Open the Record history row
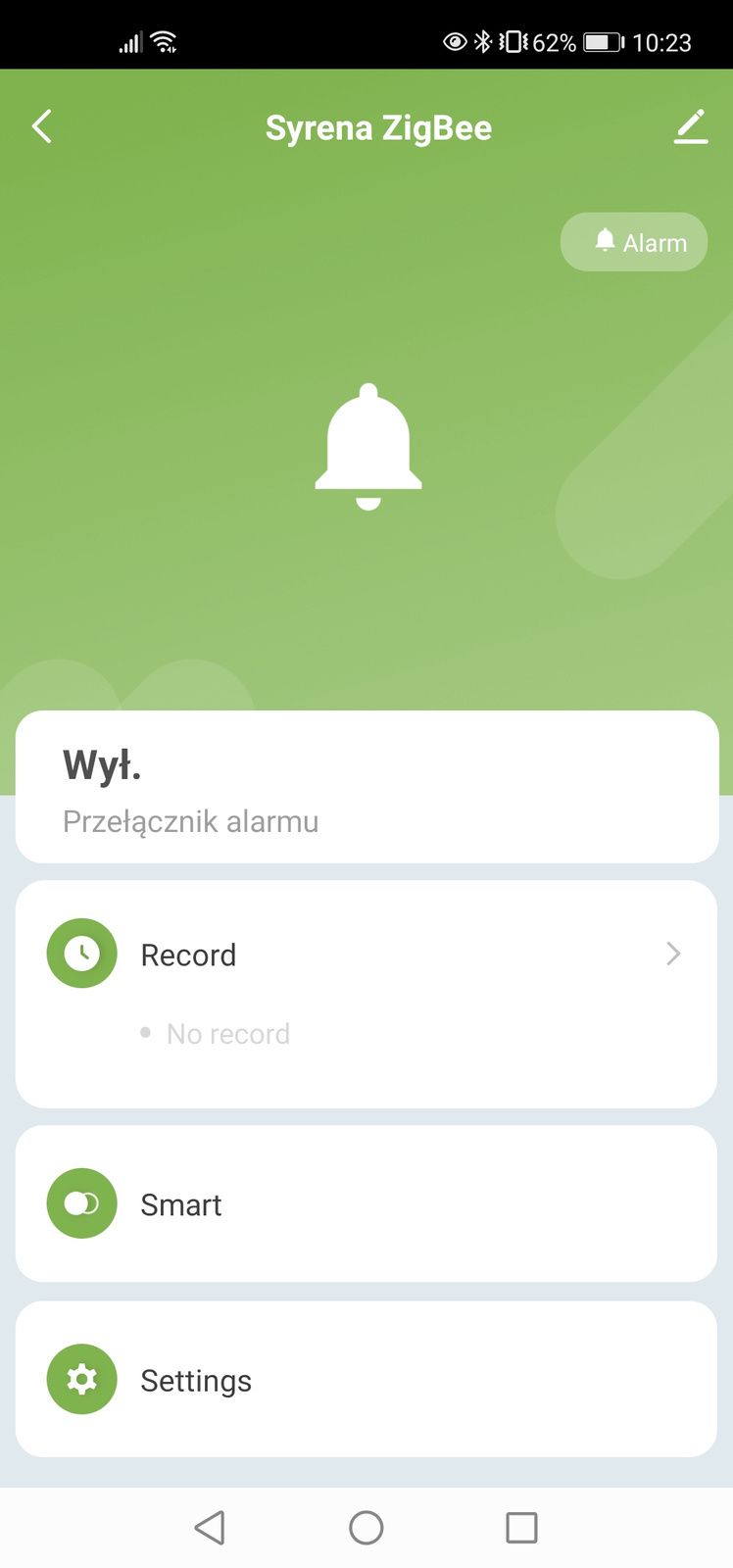The image size is (733, 1568). (366, 955)
